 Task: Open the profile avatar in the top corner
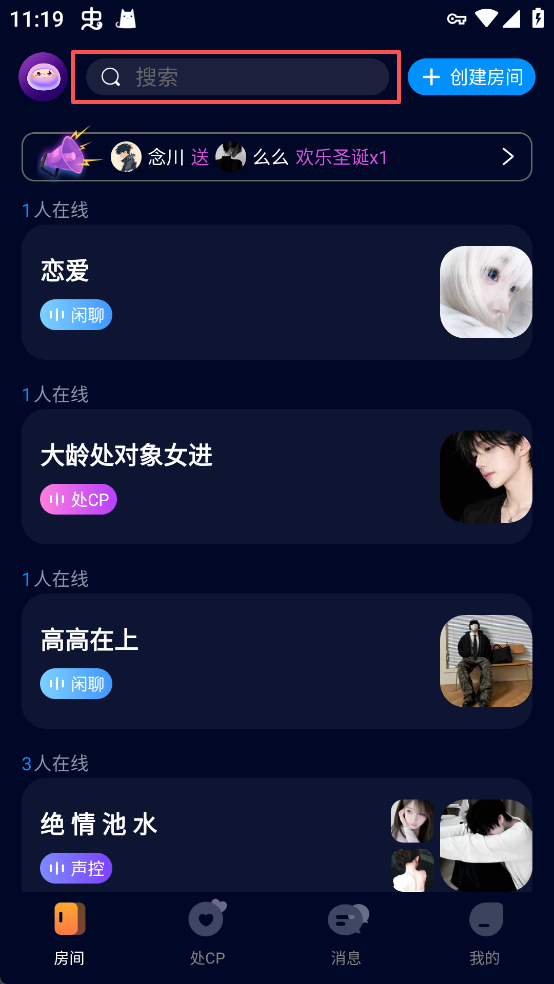[43, 77]
